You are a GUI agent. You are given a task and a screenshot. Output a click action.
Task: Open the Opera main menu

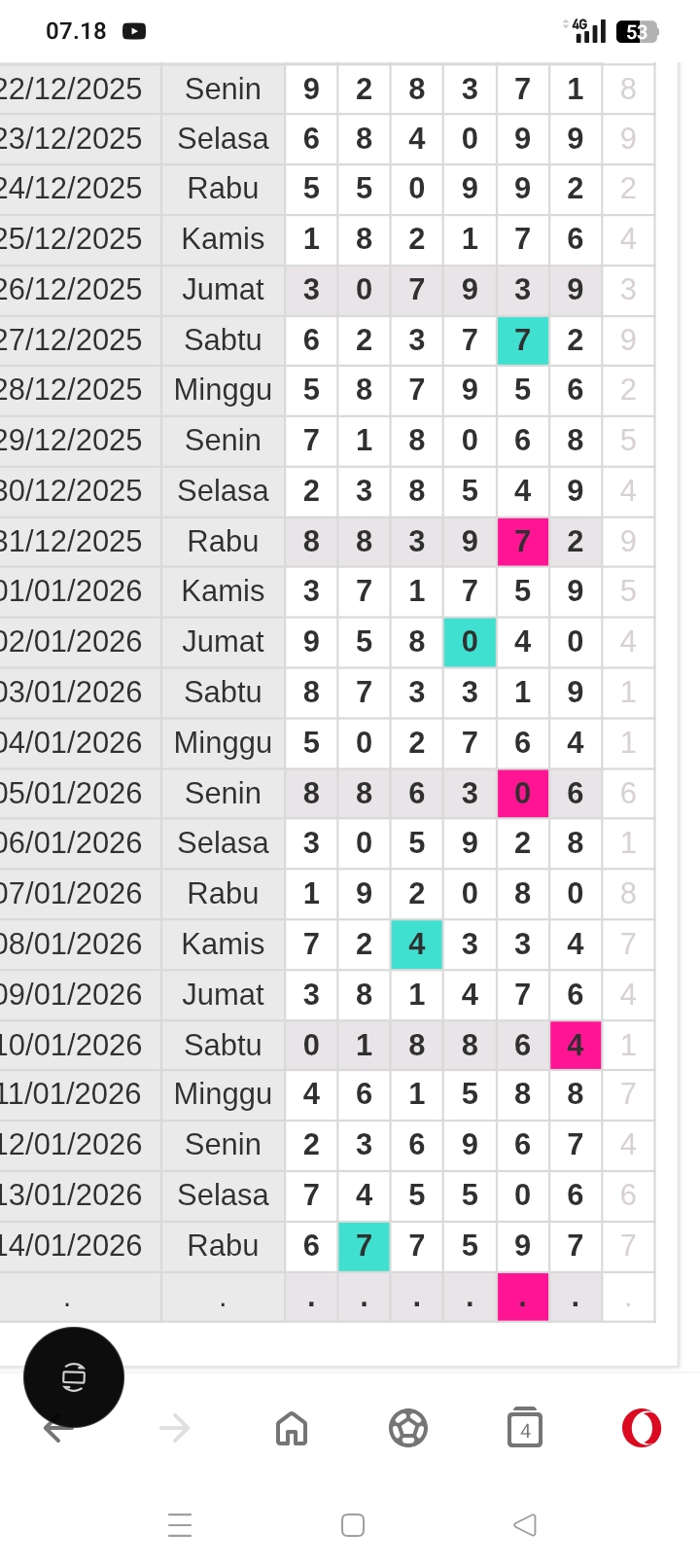pyautogui.click(x=642, y=1428)
